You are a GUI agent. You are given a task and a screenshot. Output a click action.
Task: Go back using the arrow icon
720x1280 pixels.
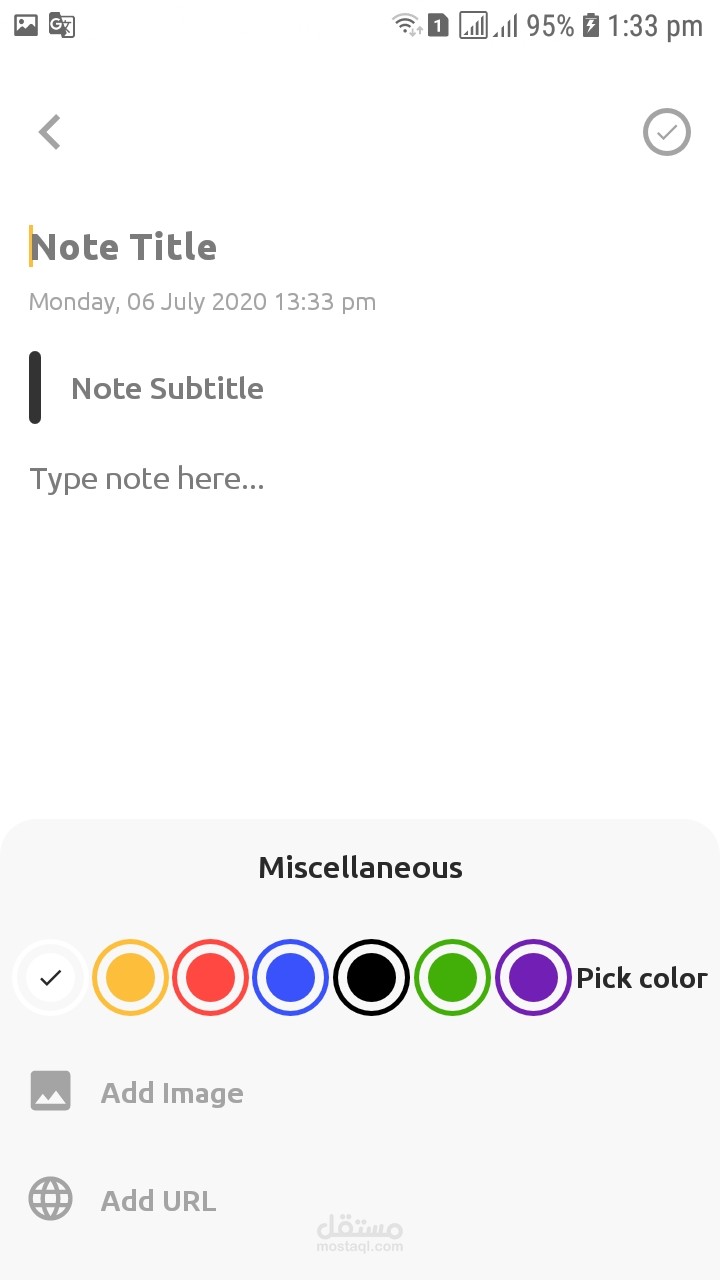50,132
